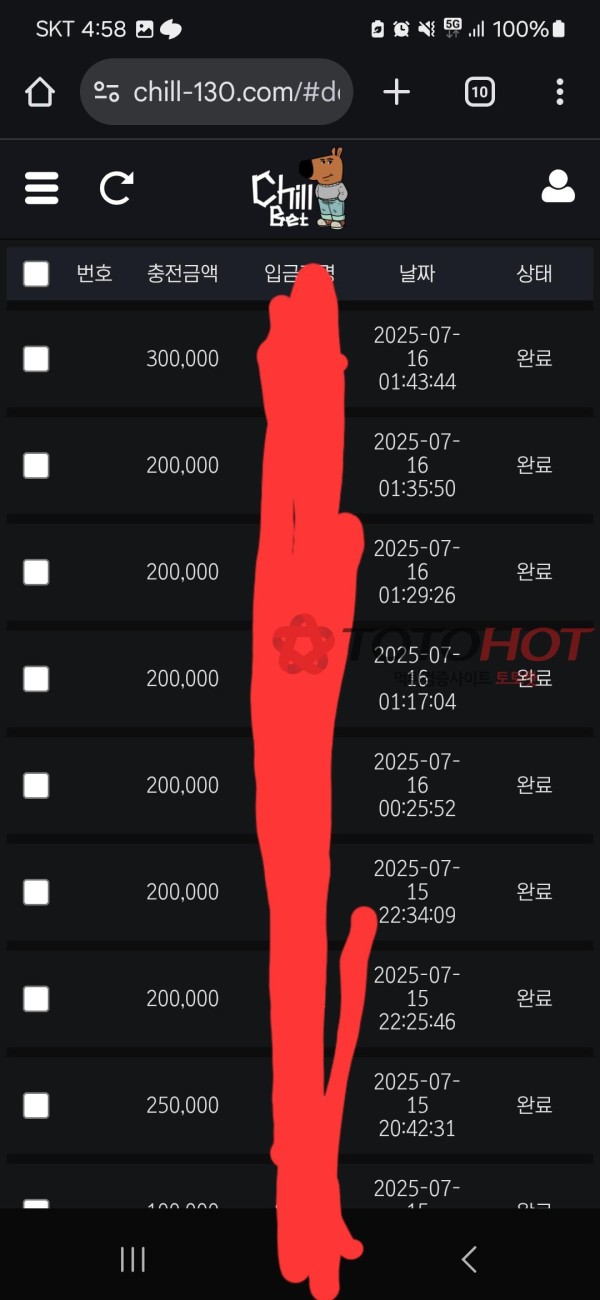Go to the browser home page
The image size is (600, 1300).
(x=39, y=93)
